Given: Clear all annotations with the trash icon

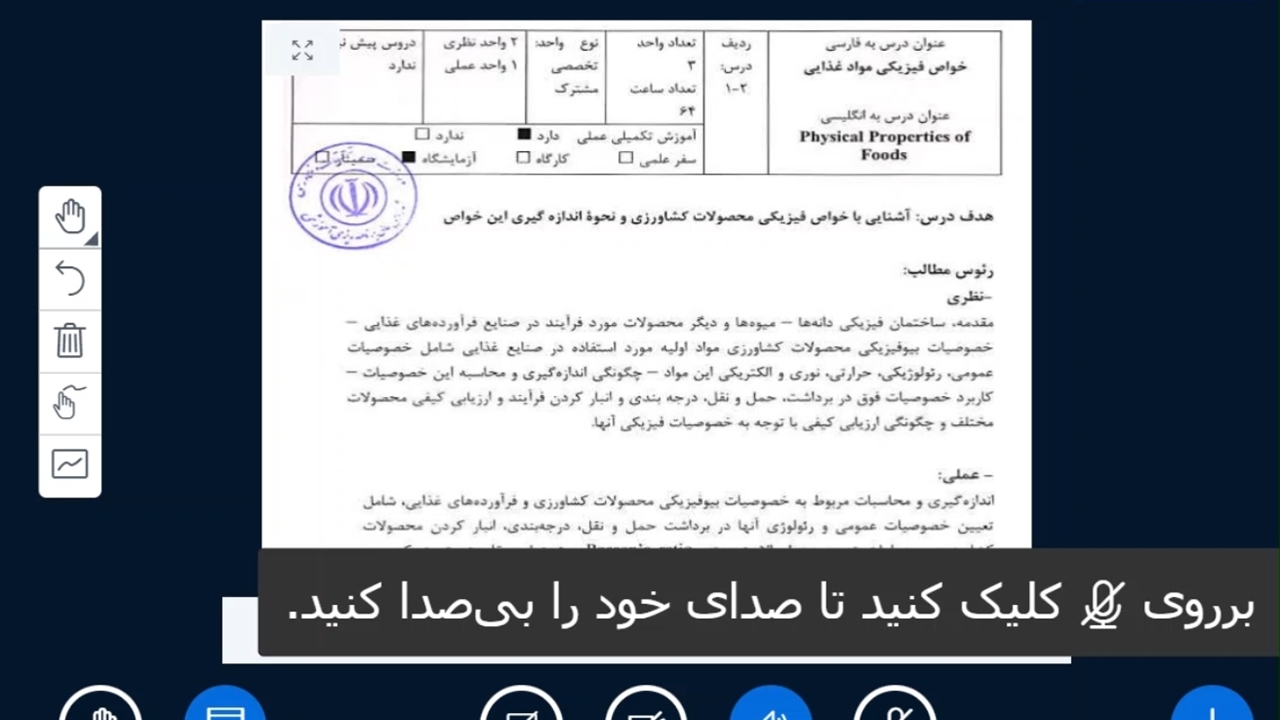Looking at the screenshot, I should [70, 341].
